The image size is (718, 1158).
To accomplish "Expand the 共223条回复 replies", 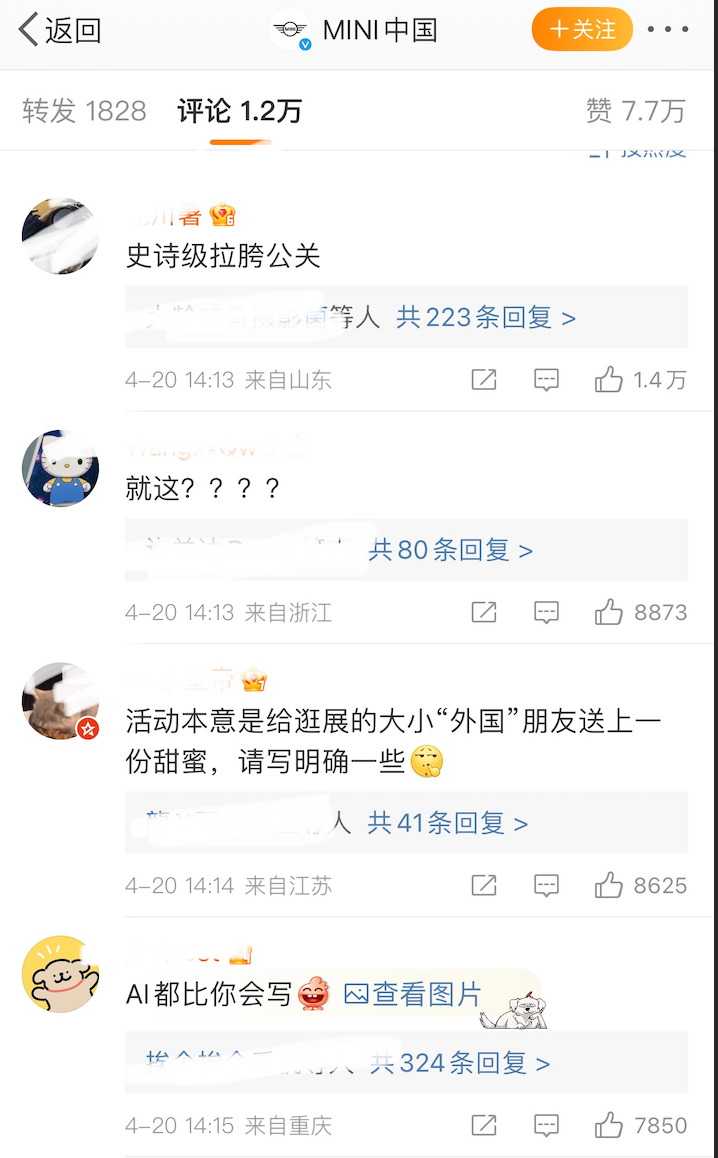I will [x=486, y=318].
